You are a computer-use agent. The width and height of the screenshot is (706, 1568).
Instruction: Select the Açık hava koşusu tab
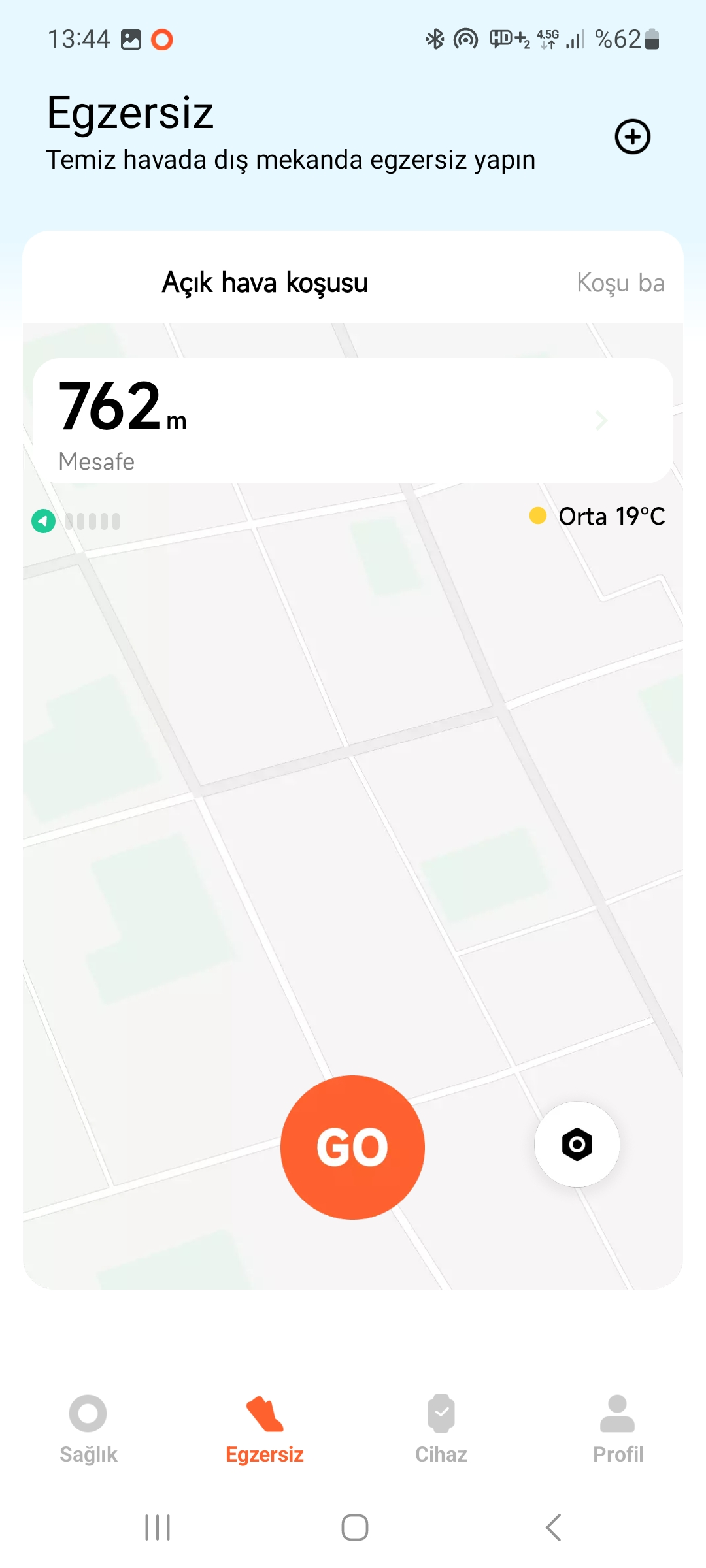pyautogui.click(x=265, y=283)
